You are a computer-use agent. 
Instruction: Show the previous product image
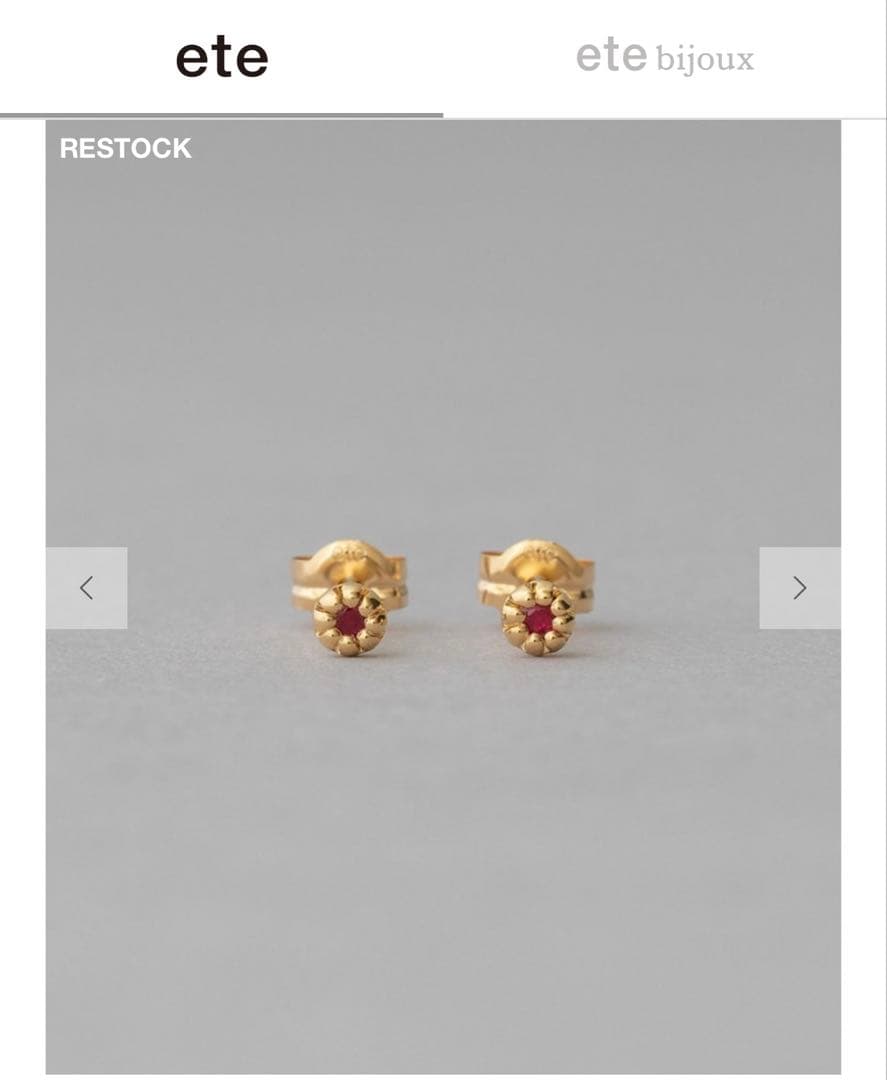pos(86,588)
